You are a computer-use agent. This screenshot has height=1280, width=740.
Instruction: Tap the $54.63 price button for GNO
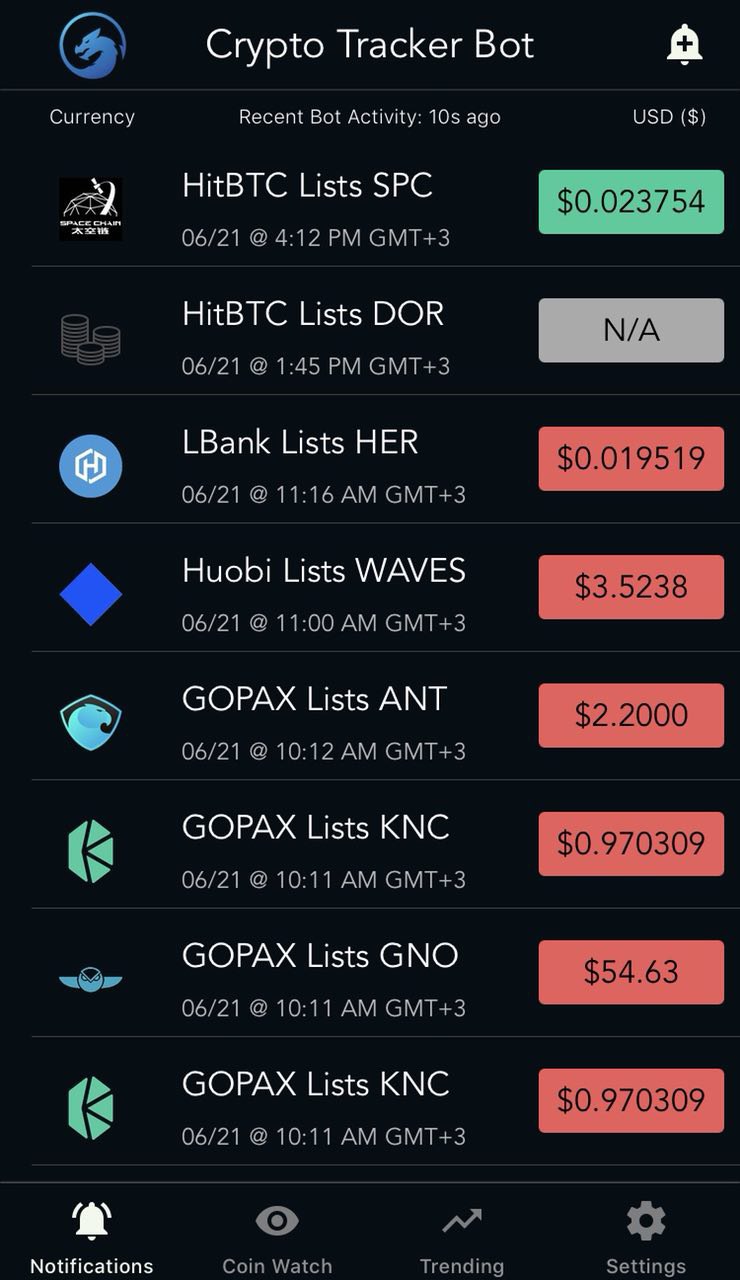631,972
